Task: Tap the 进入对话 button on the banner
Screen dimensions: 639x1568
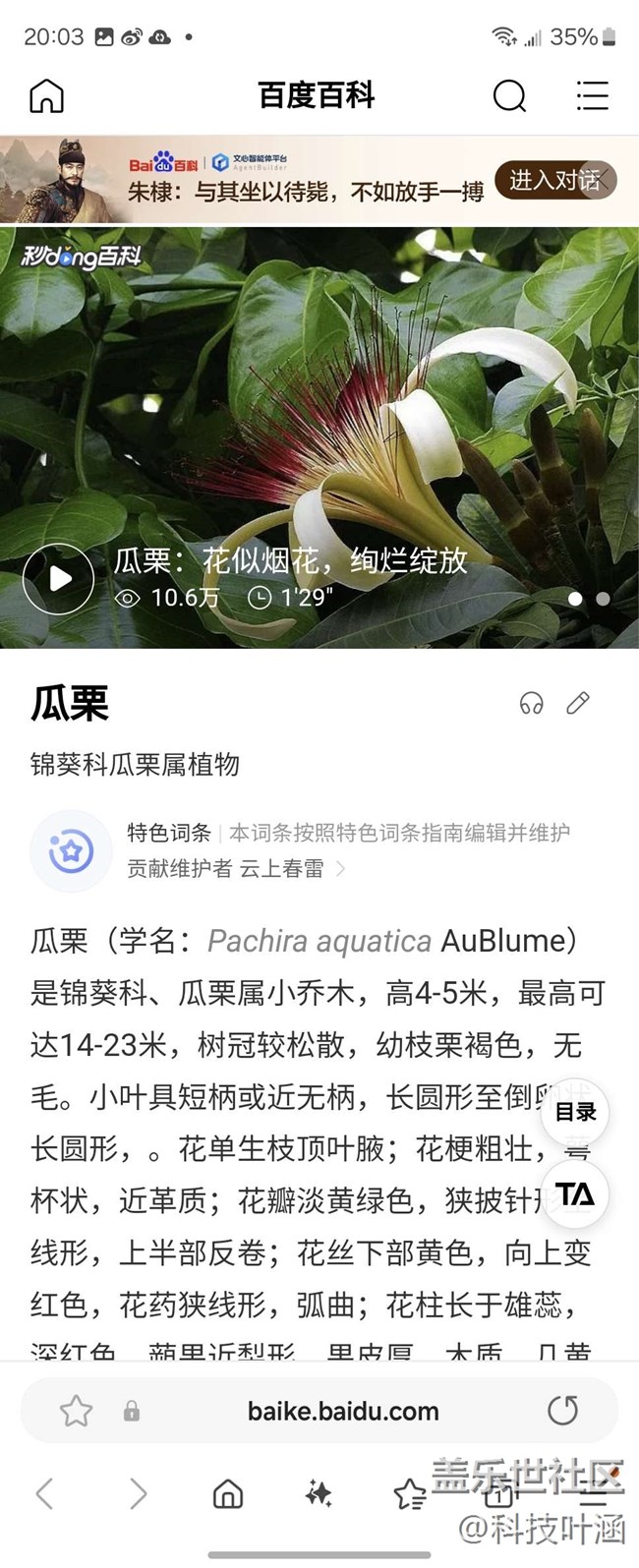Action: 553,180
